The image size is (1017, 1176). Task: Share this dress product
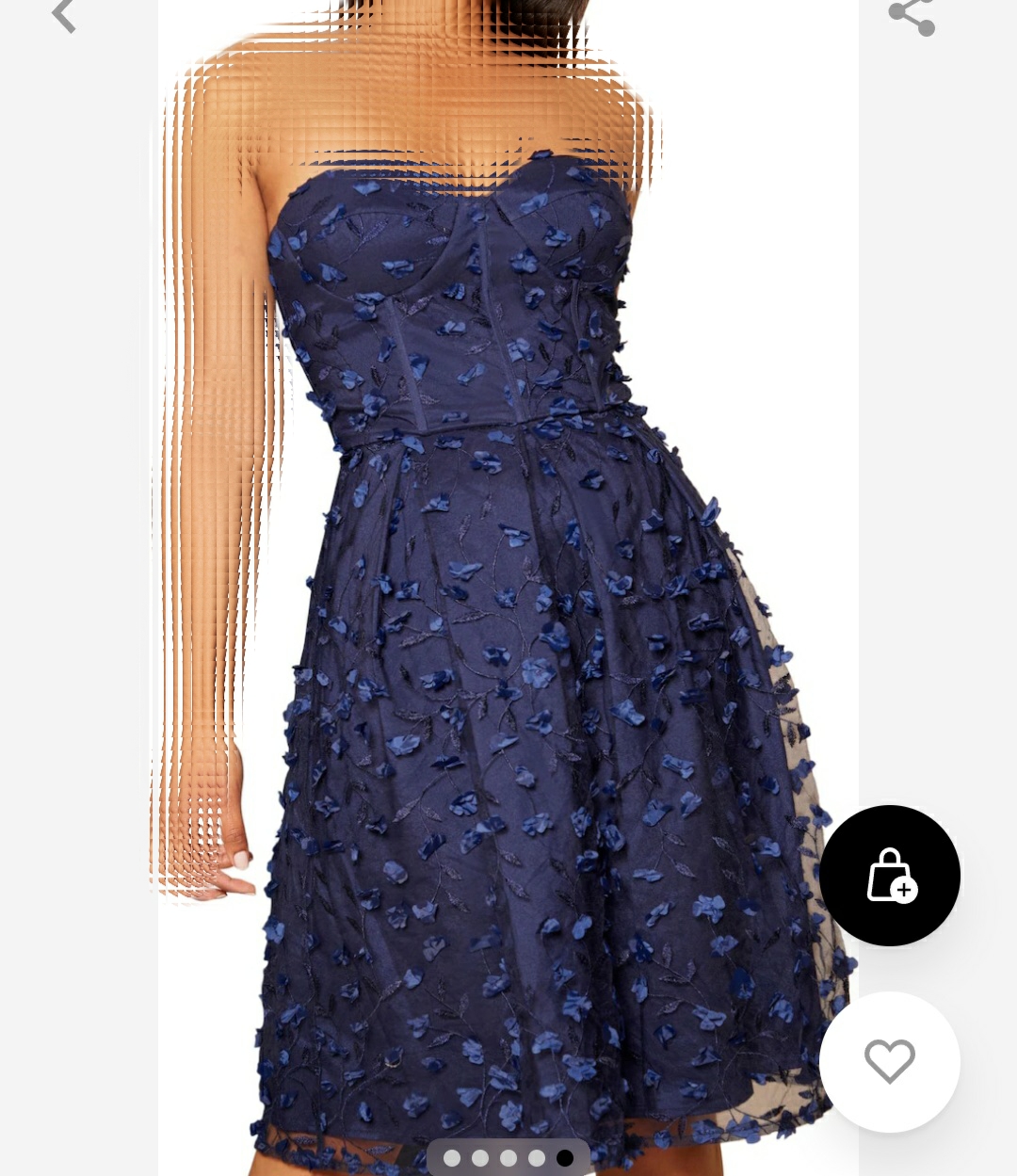pyautogui.click(x=912, y=15)
